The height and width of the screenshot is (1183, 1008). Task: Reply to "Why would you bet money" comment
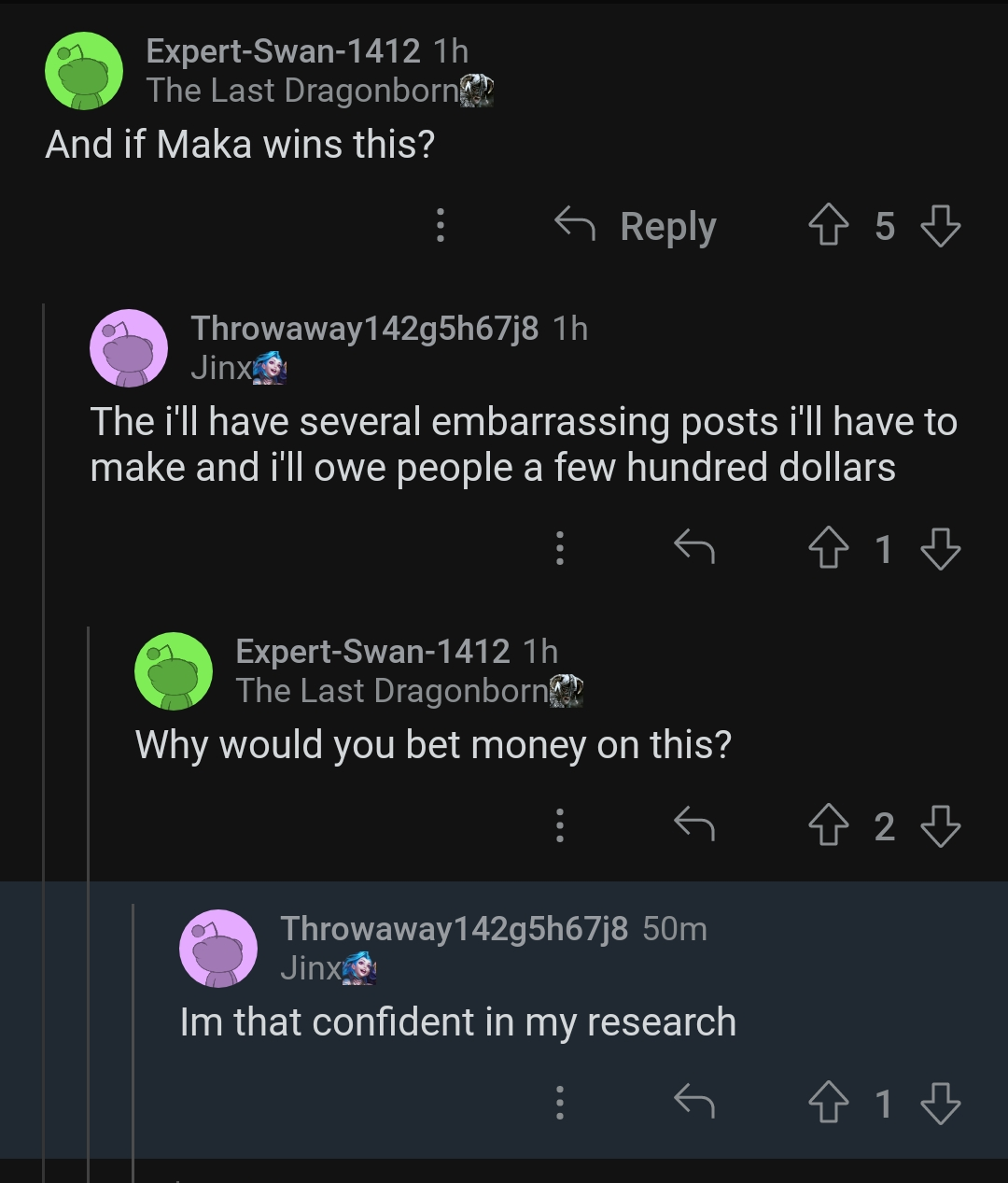coord(693,825)
